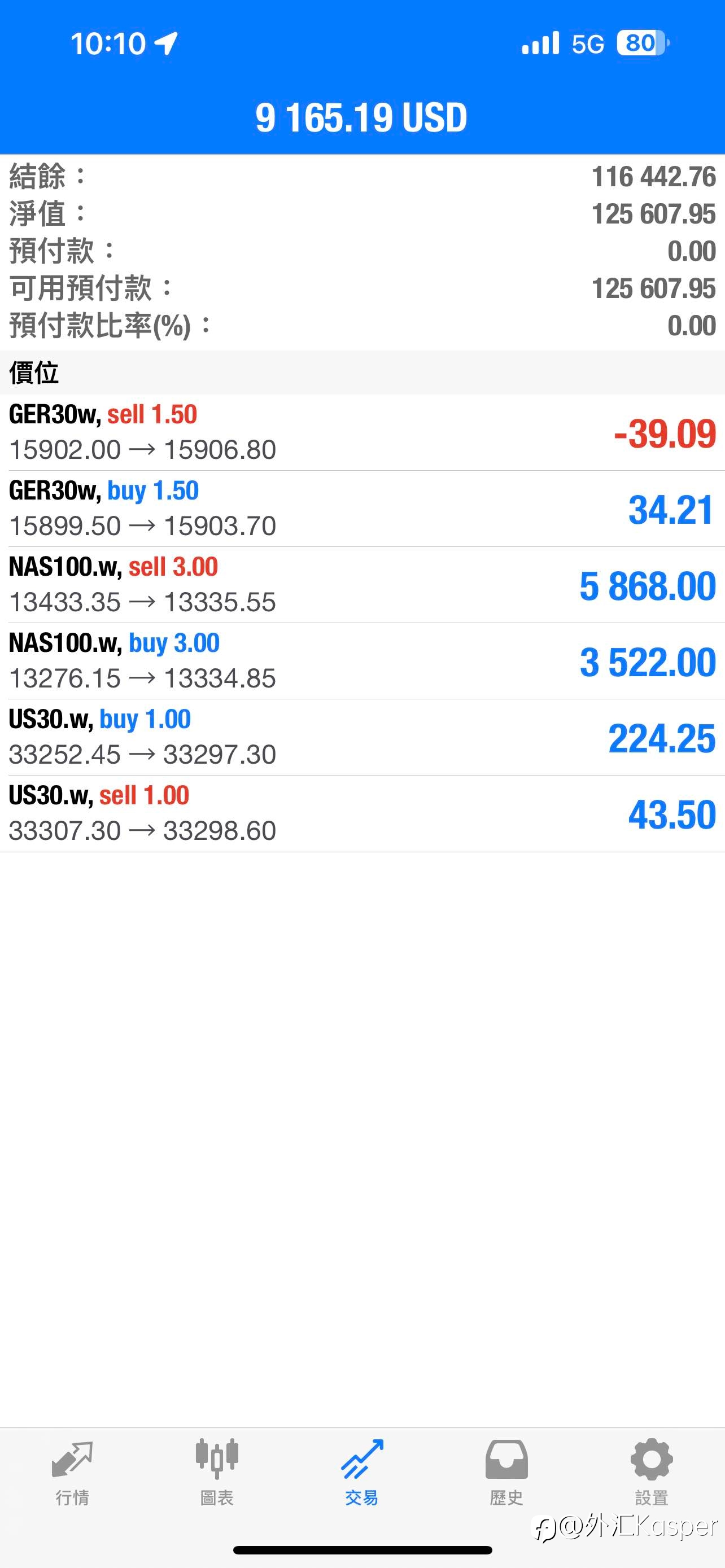
Task: Select the 交易 trade tab
Action: (x=362, y=1473)
